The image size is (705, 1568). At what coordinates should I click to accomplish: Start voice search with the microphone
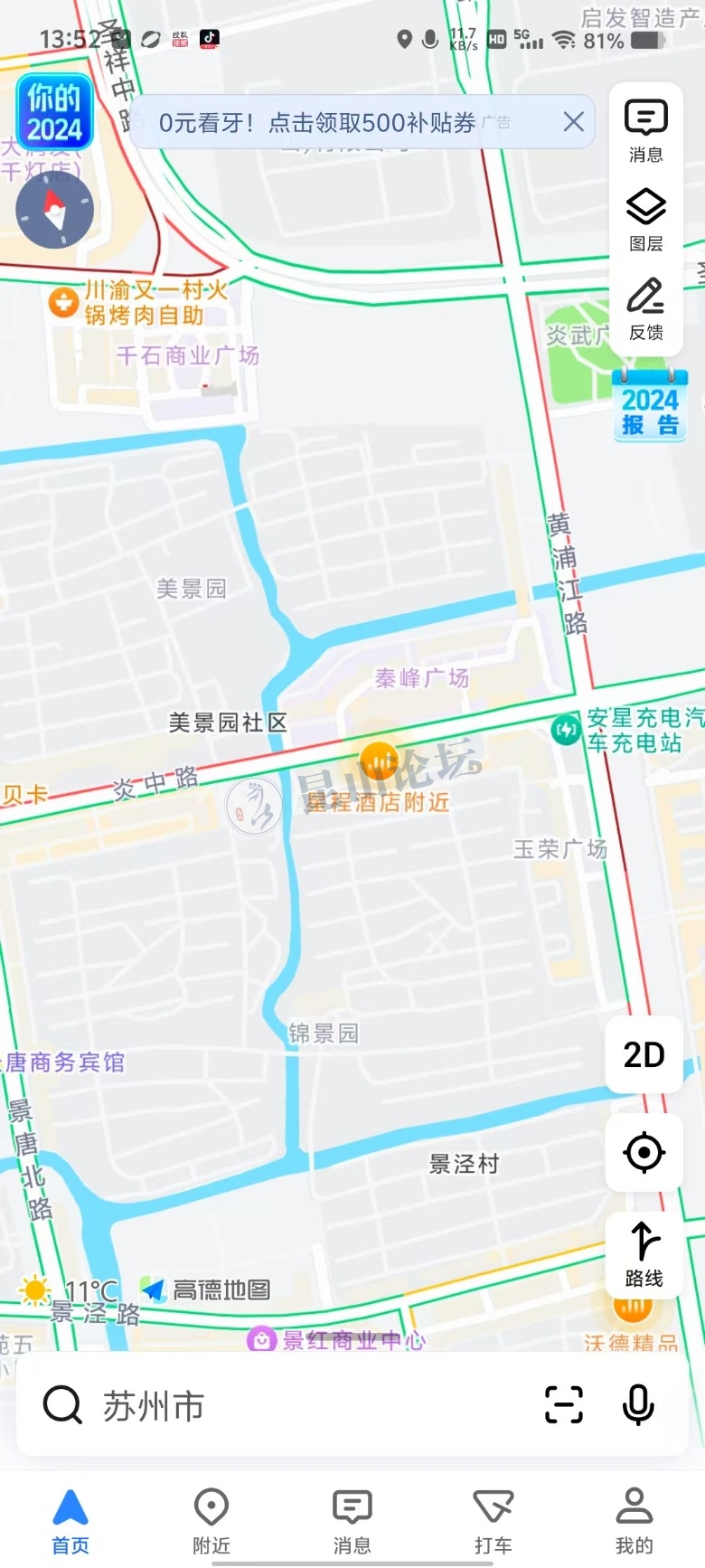[x=638, y=1405]
